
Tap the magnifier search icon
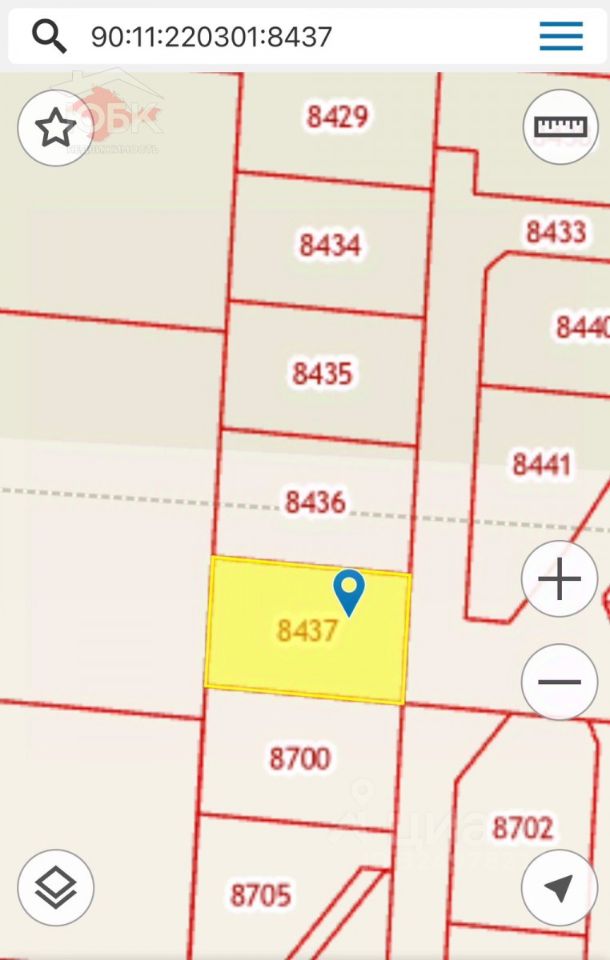click(x=49, y=37)
